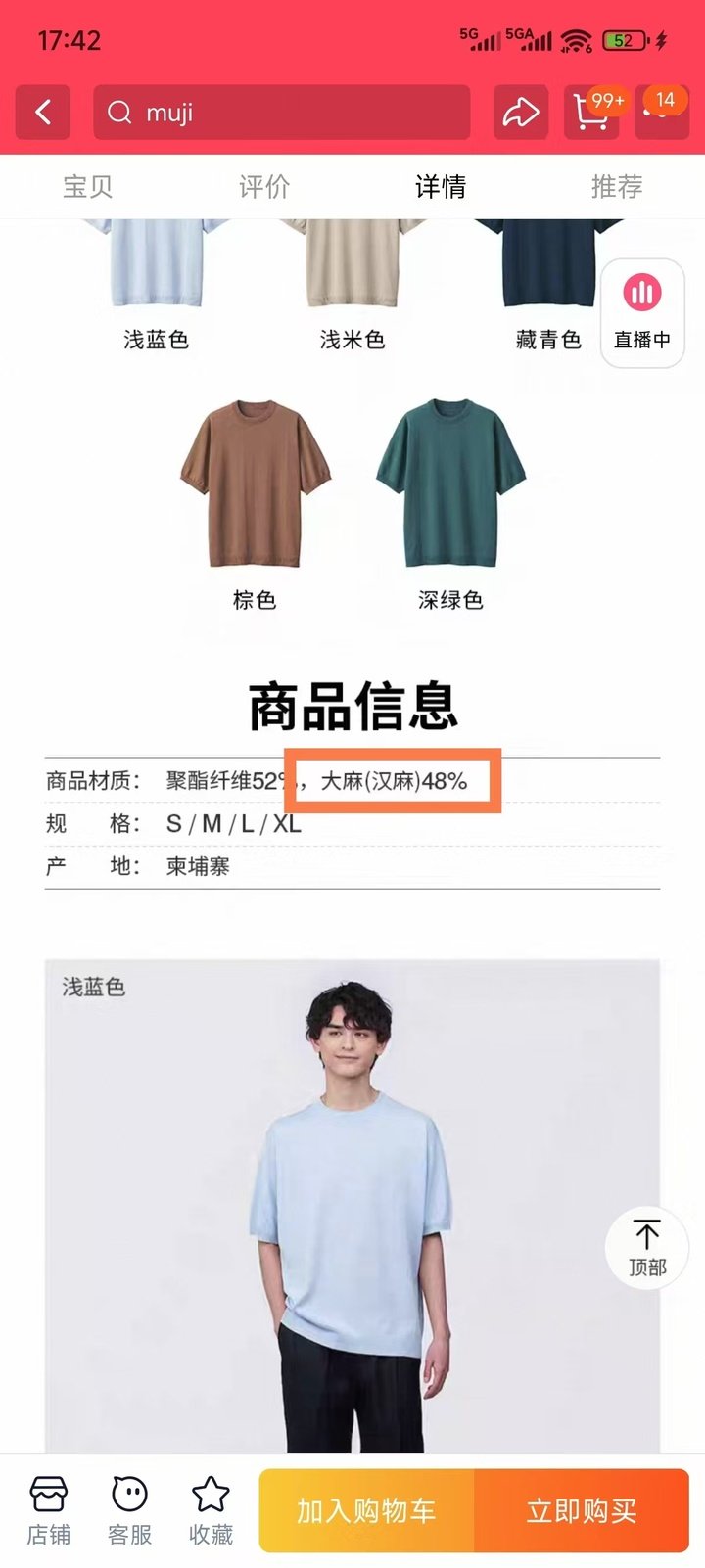Image resolution: width=705 pixels, height=1568 pixels.
Task: Switch to the 评价 tab
Action: (x=264, y=186)
